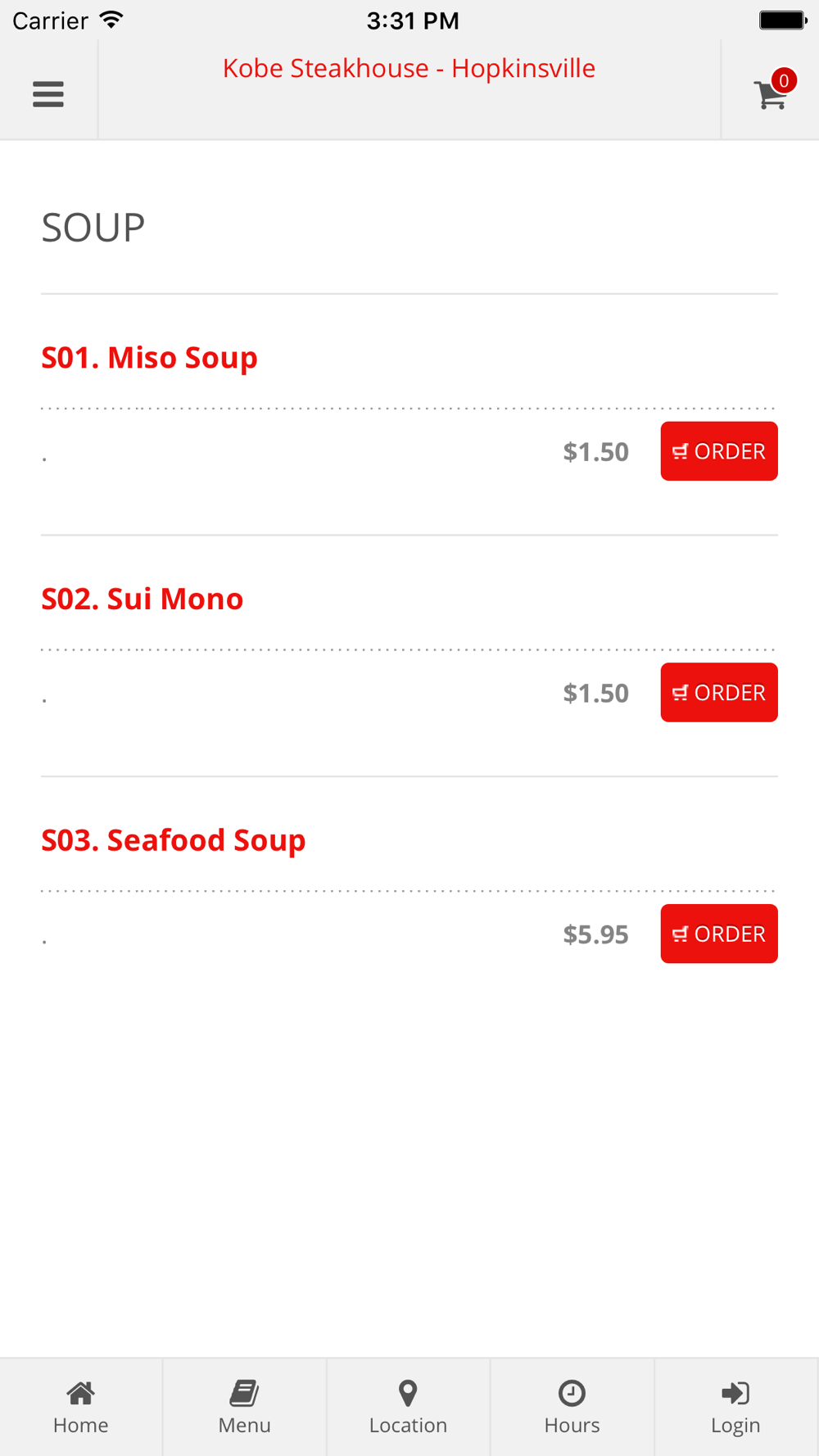Open the S03. Seafood Soup item title

point(174,840)
